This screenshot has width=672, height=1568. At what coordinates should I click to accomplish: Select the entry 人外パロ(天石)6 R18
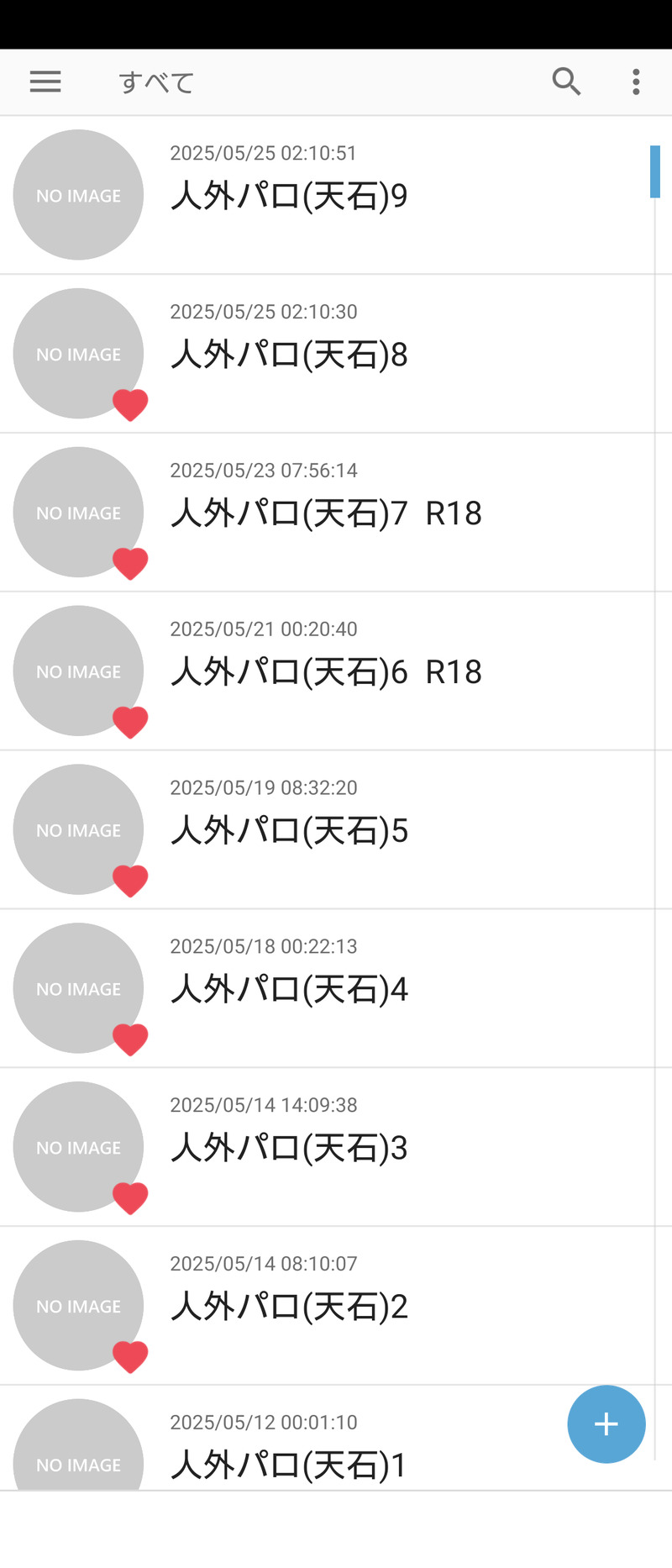326,672
